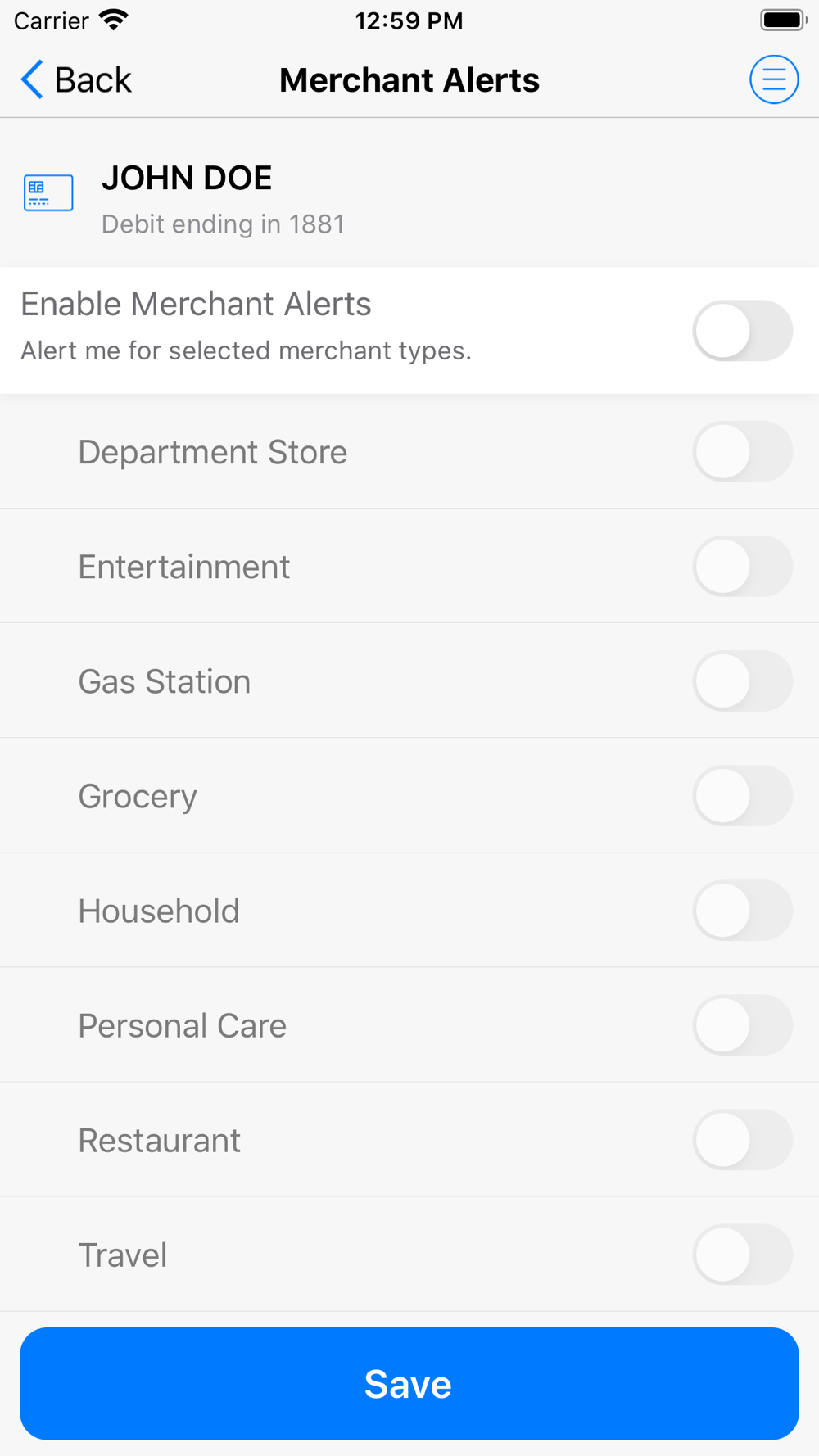This screenshot has width=819, height=1456.
Task: Go back to the previous screen
Action: (x=75, y=79)
